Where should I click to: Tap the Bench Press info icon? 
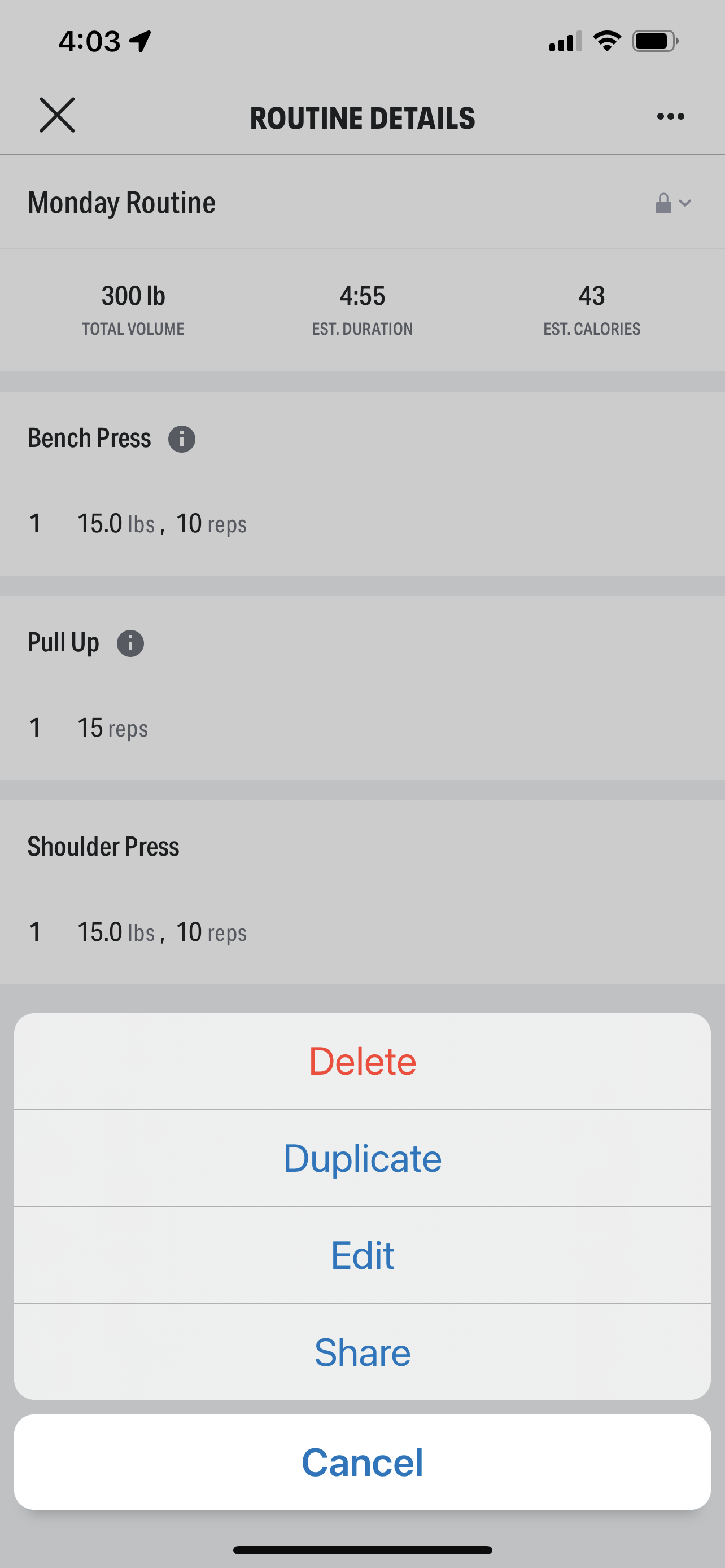(x=181, y=438)
